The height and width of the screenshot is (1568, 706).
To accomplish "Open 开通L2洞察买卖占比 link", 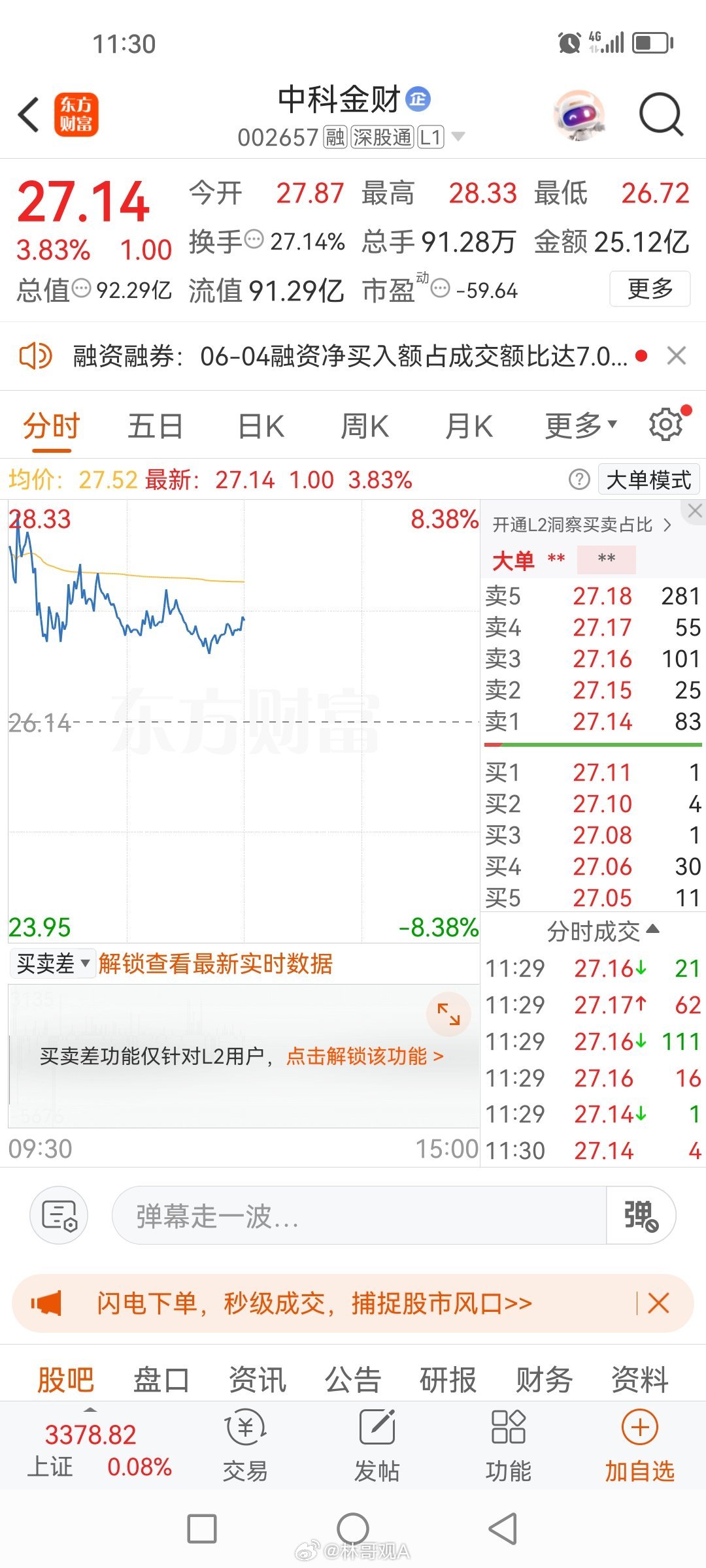I will (581, 525).
